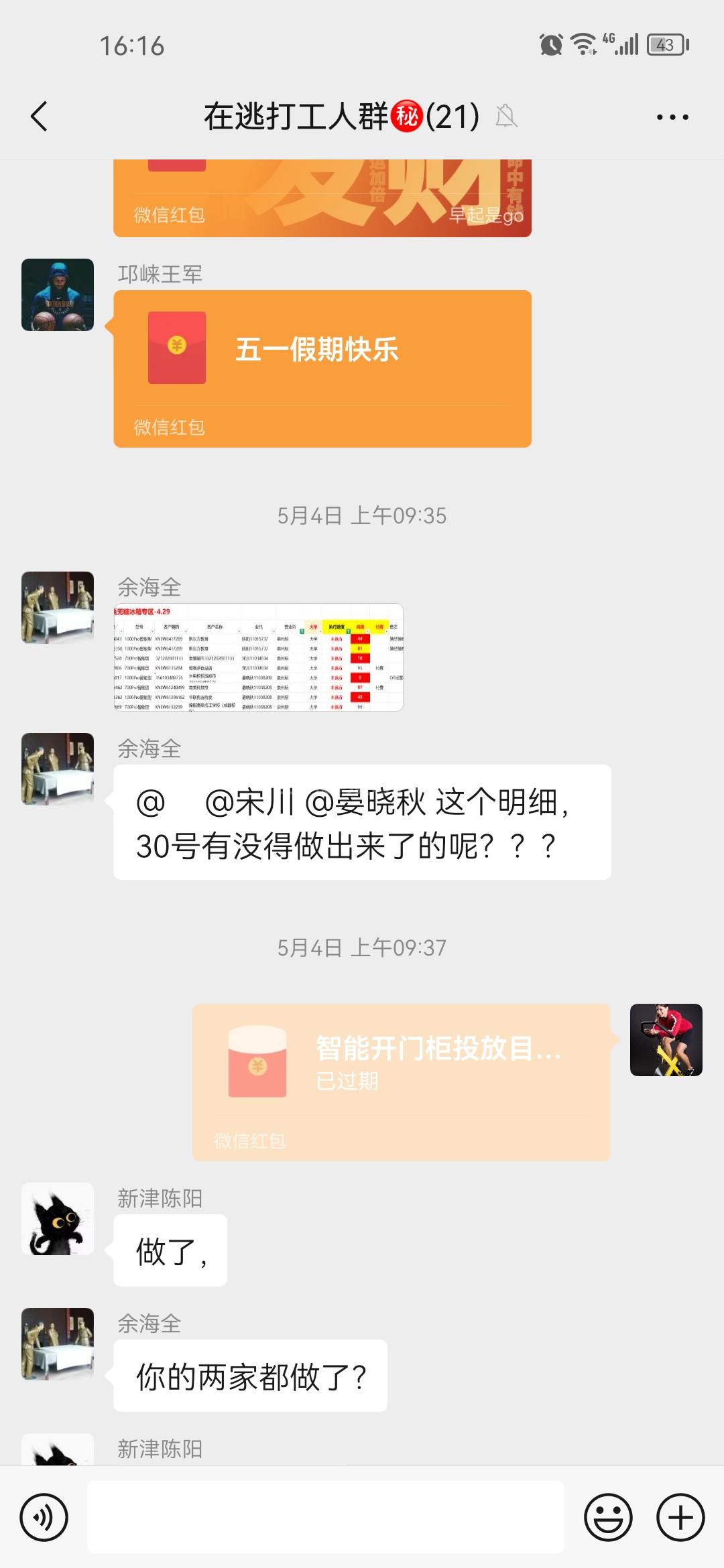
Task: Tap 余海全's avatar beside 你的两家都做了
Action: click(x=58, y=1344)
